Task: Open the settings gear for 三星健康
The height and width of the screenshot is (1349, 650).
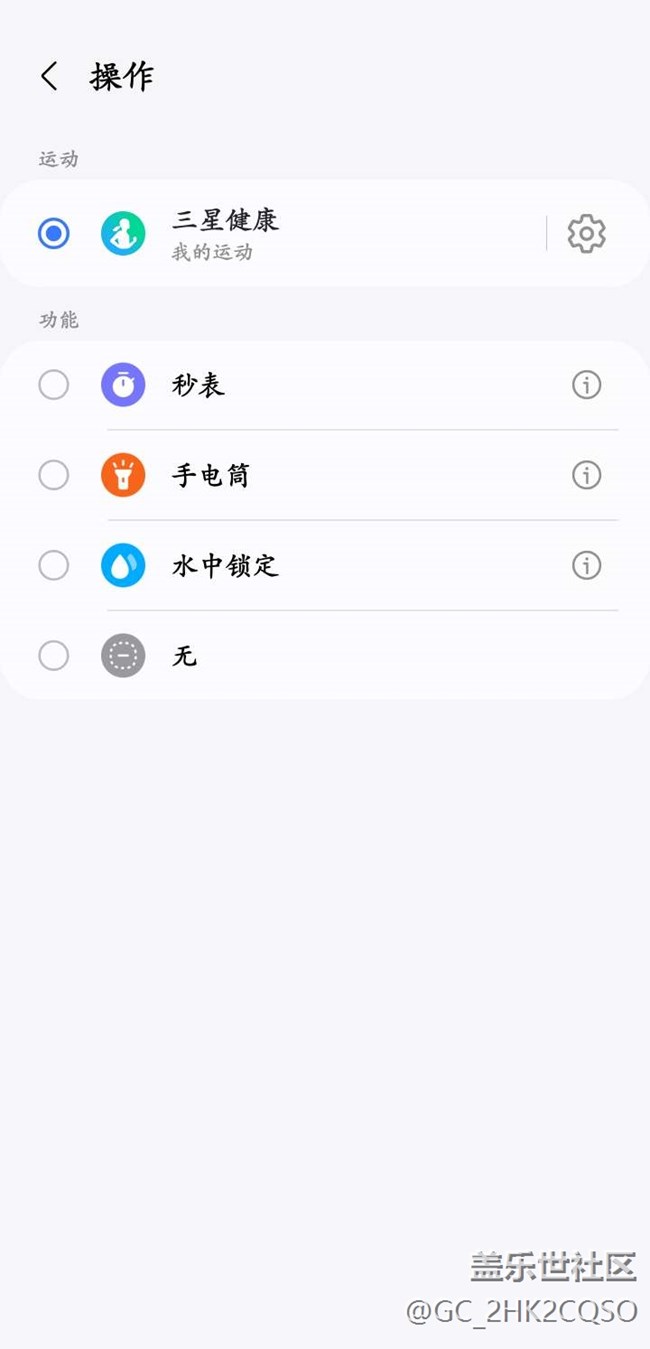Action: 586,234
